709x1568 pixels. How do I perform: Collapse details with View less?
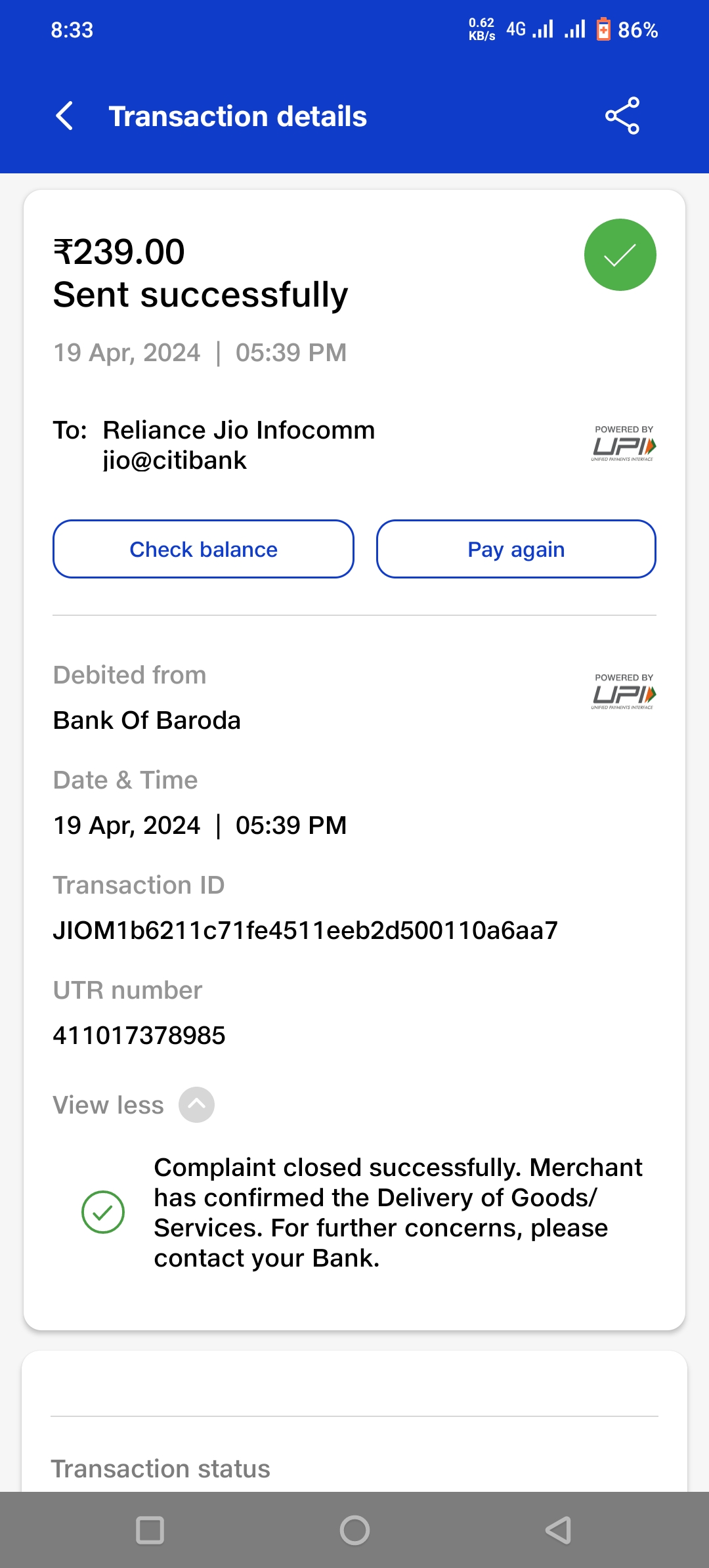[x=196, y=1105]
